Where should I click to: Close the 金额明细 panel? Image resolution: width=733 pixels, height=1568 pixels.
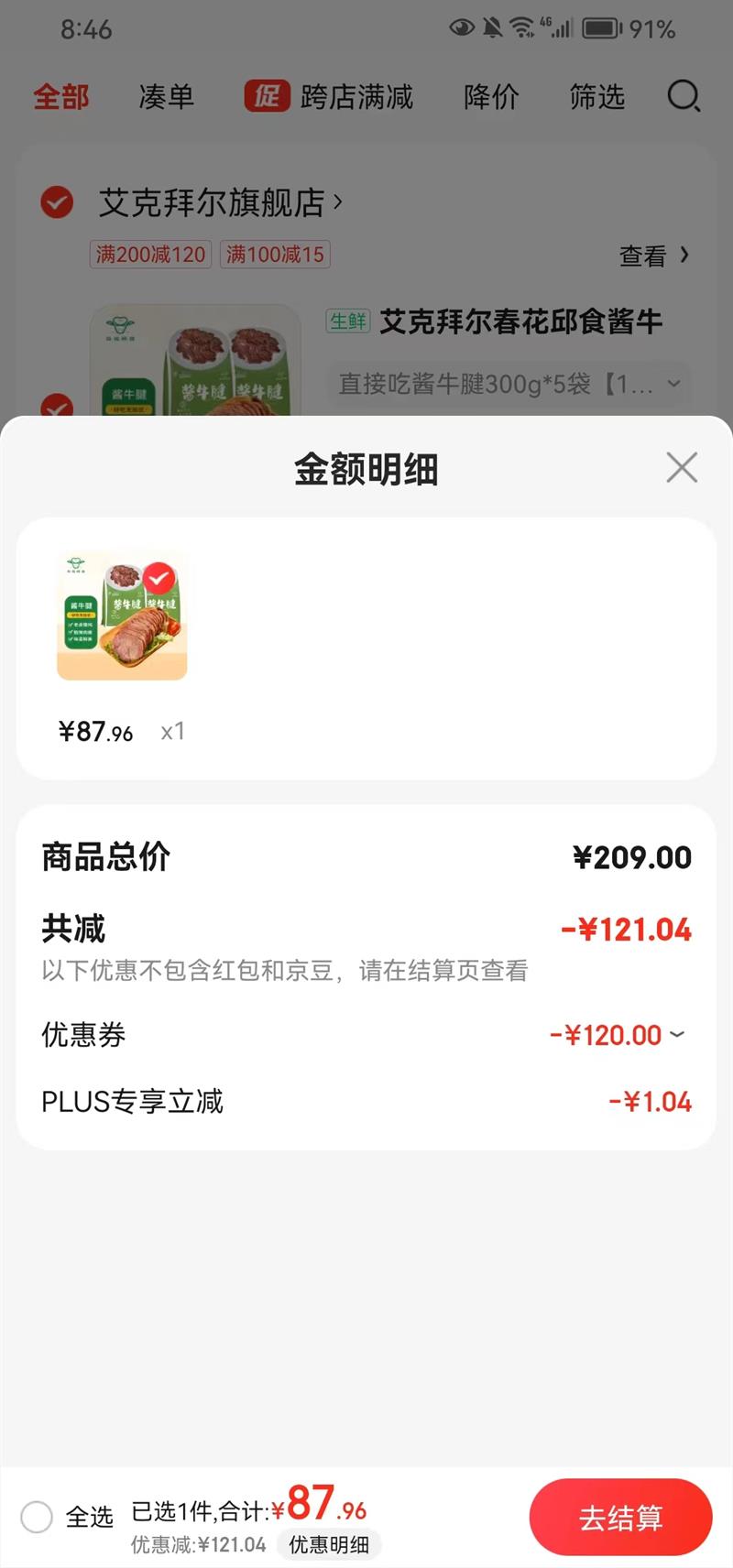682,467
